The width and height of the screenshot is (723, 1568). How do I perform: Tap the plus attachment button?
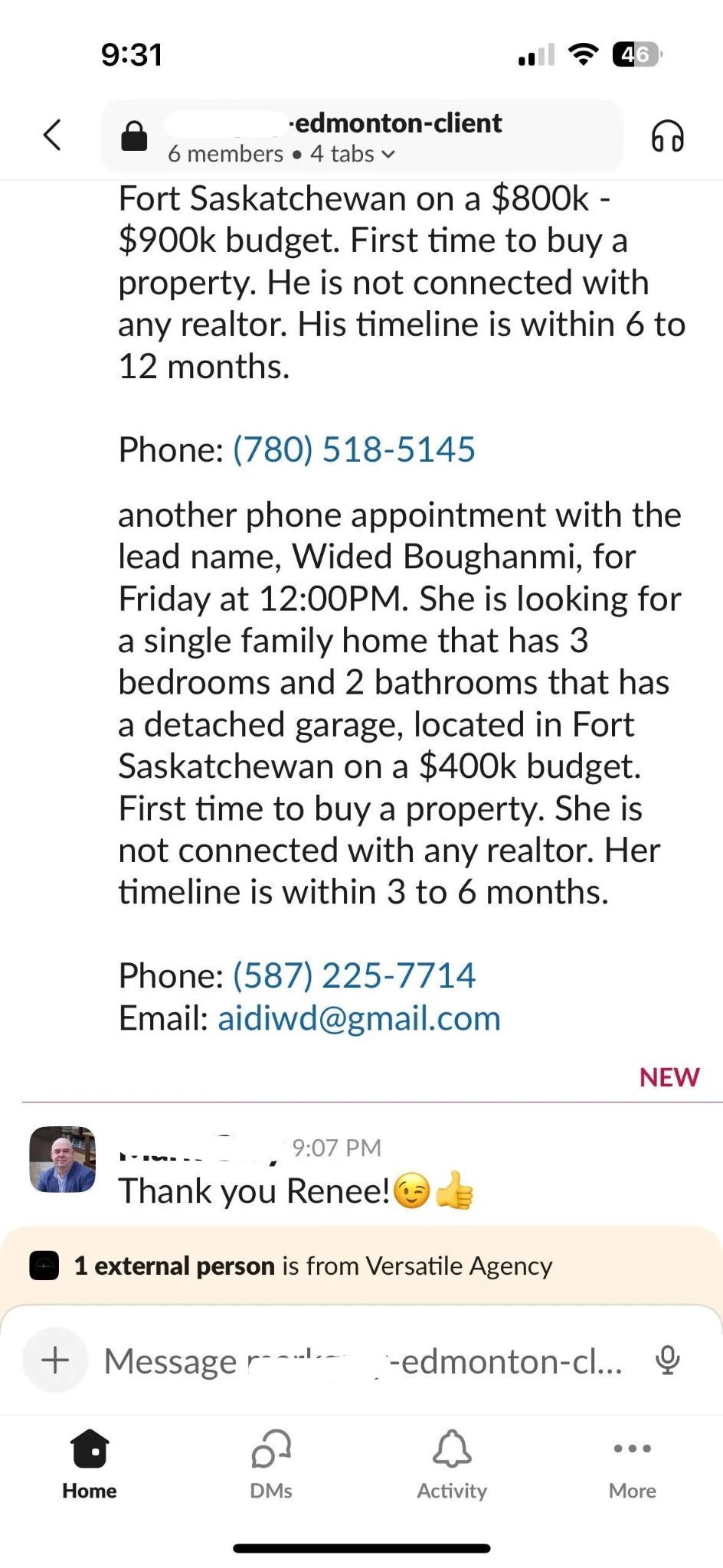coord(55,1361)
